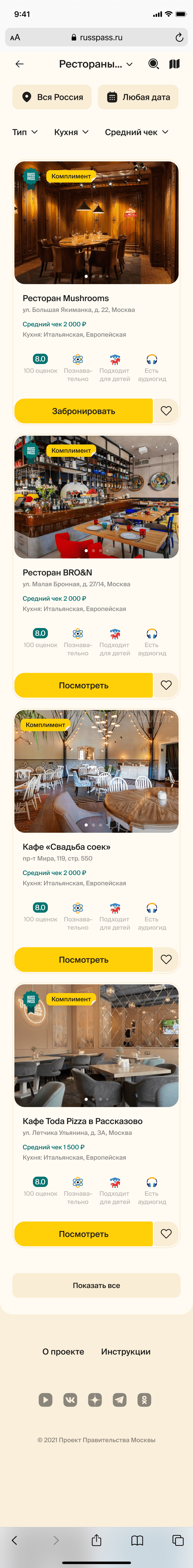193x1568 pixels.
Task: Open the Кафе «Свадьба соек» photo card
Action: (x=97, y=771)
